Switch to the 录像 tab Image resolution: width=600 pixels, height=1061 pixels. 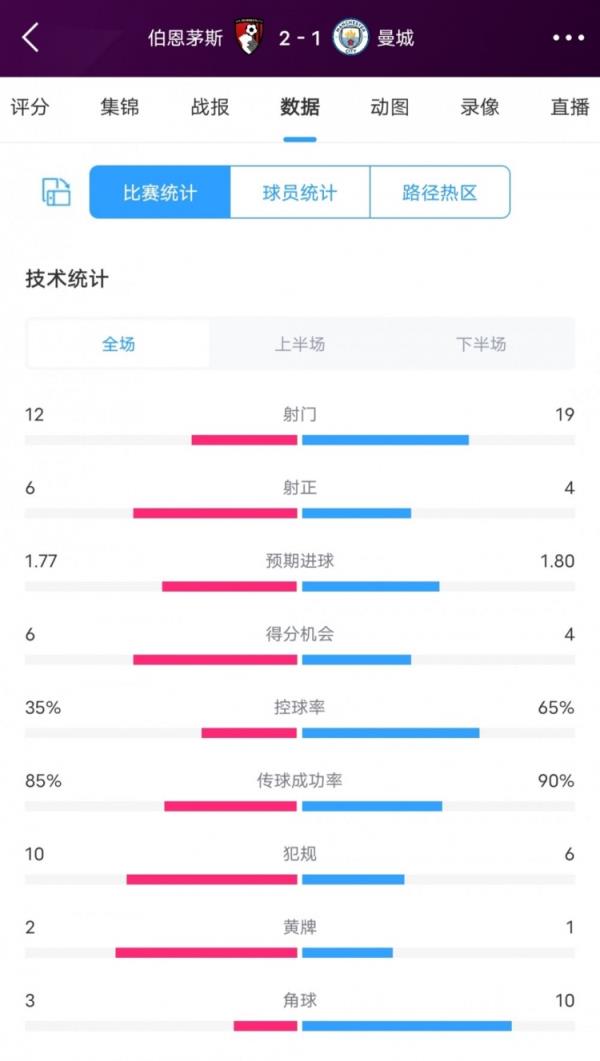point(479,107)
